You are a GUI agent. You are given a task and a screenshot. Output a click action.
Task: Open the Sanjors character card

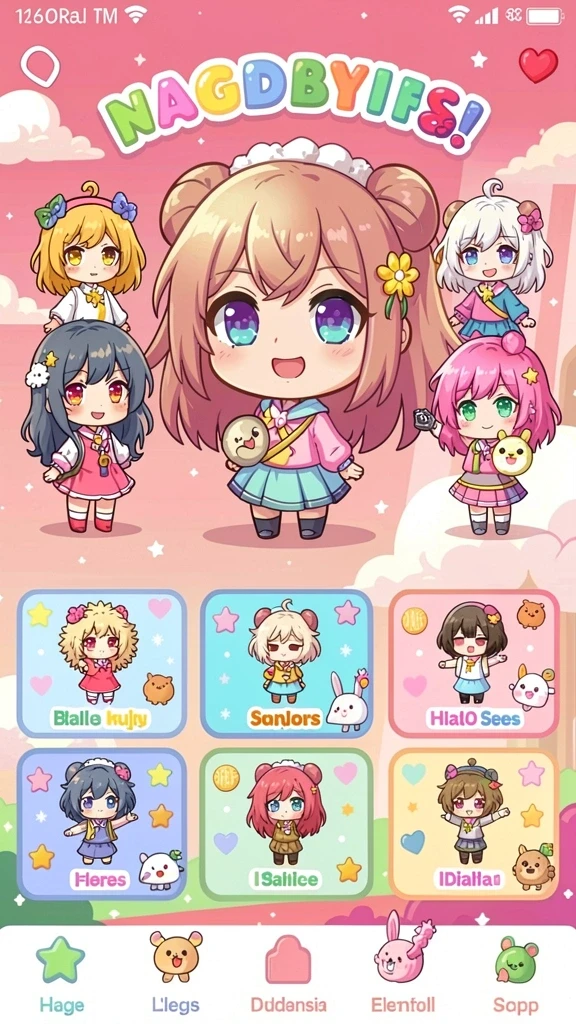286,664
